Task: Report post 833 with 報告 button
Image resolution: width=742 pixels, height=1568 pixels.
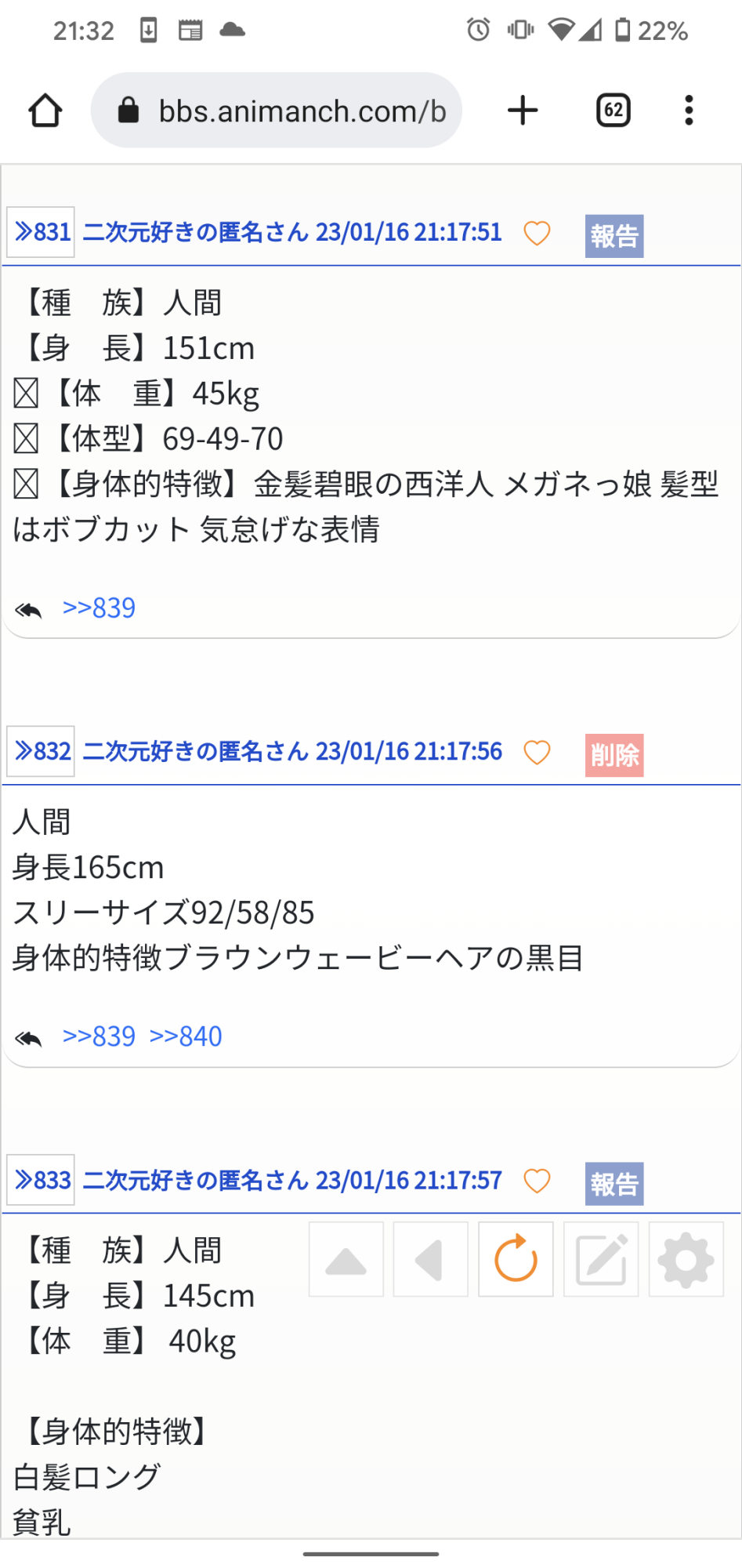Action: 614,1184
